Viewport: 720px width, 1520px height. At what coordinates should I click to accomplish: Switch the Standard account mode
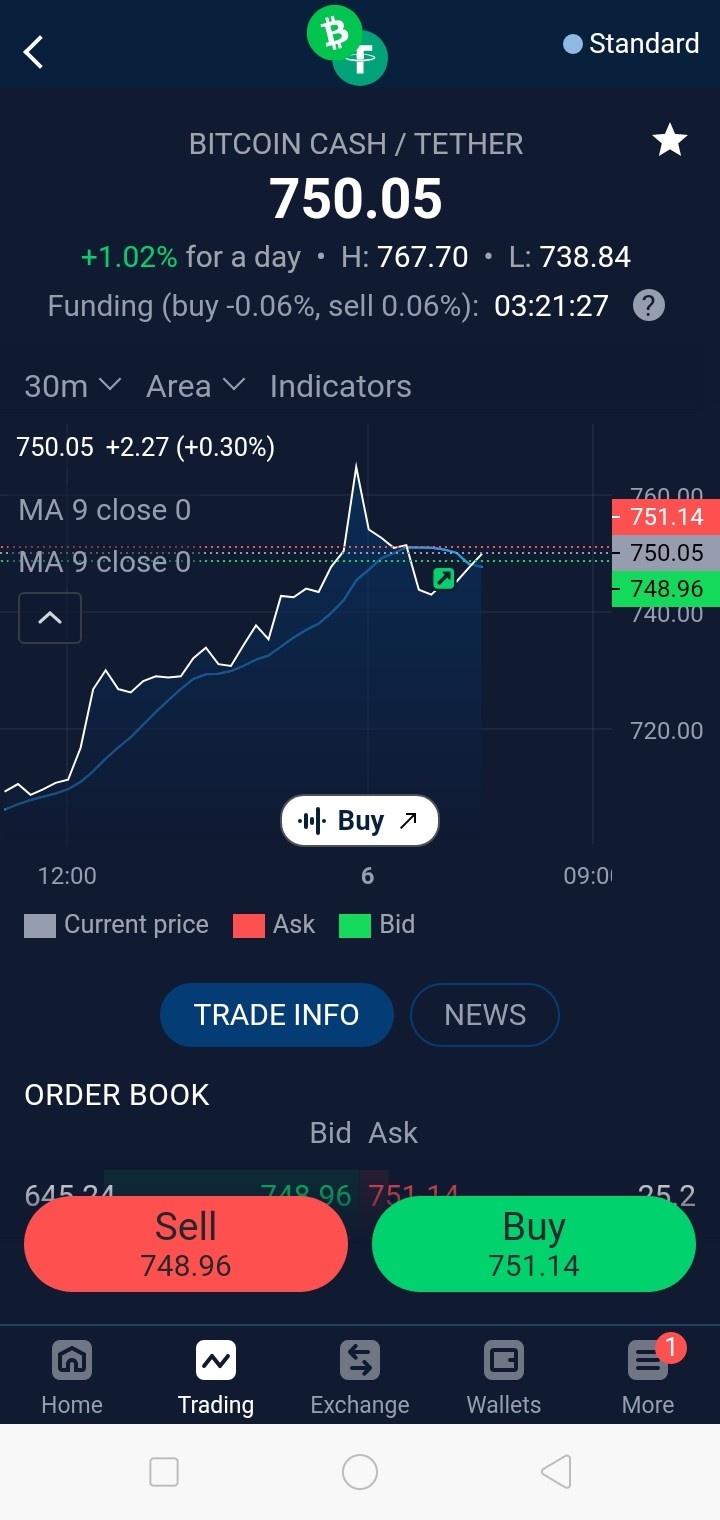(631, 44)
